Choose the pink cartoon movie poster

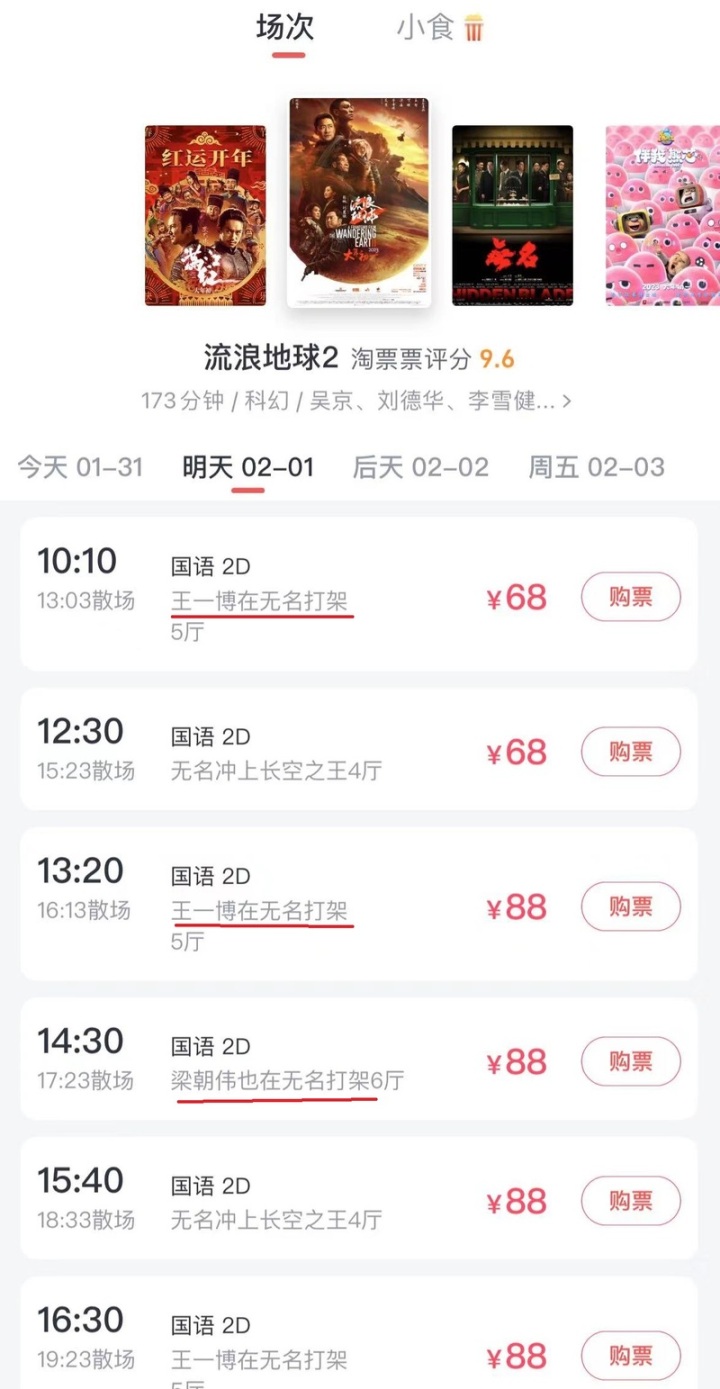coord(662,215)
